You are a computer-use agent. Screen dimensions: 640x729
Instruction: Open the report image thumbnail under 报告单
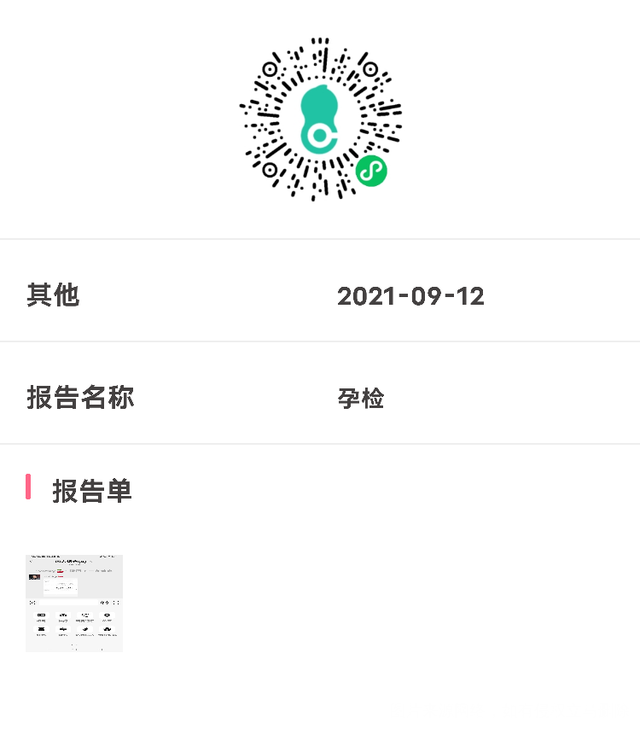point(74,603)
